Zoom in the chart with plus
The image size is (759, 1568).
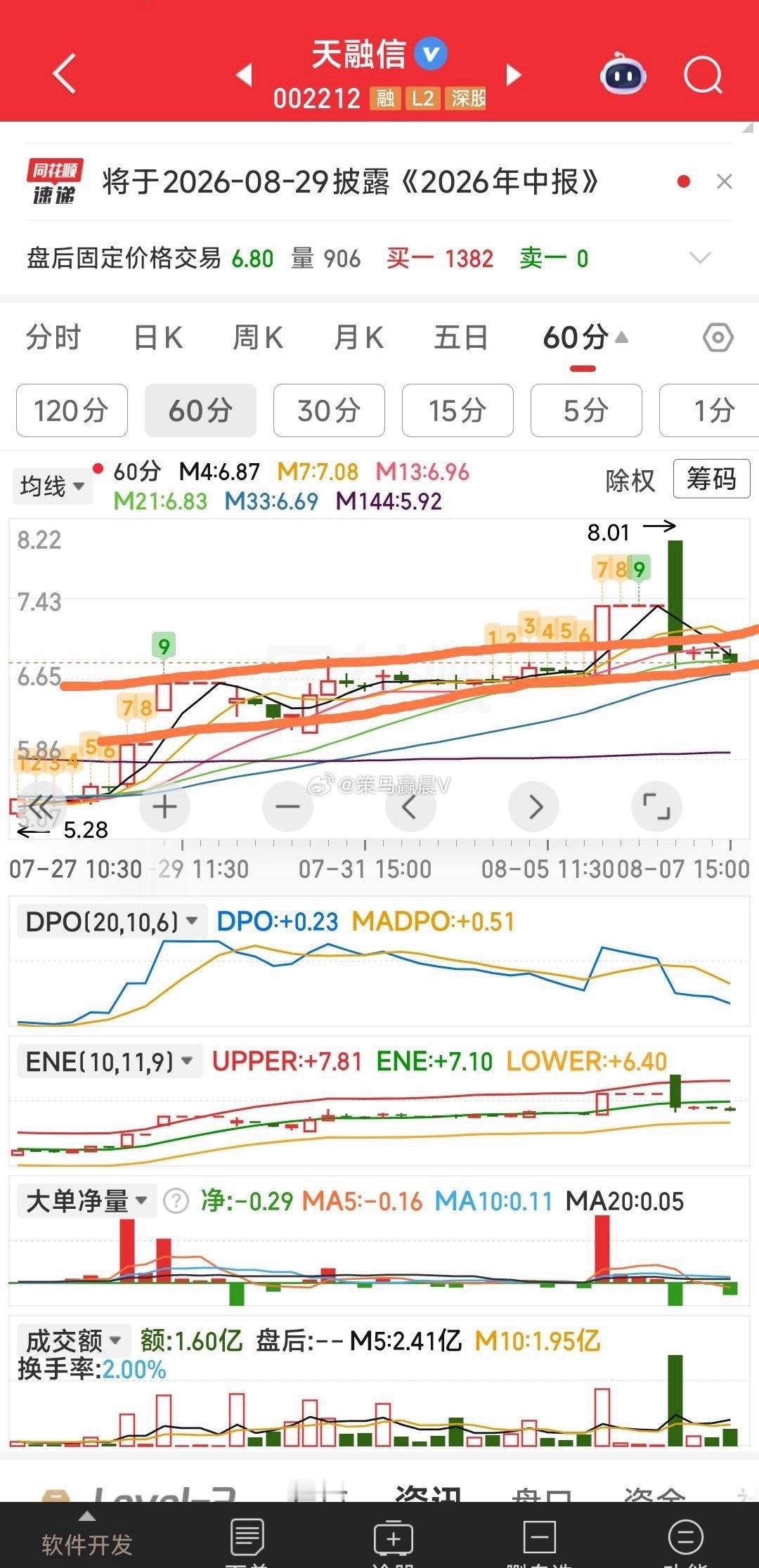click(x=165, y=807)
